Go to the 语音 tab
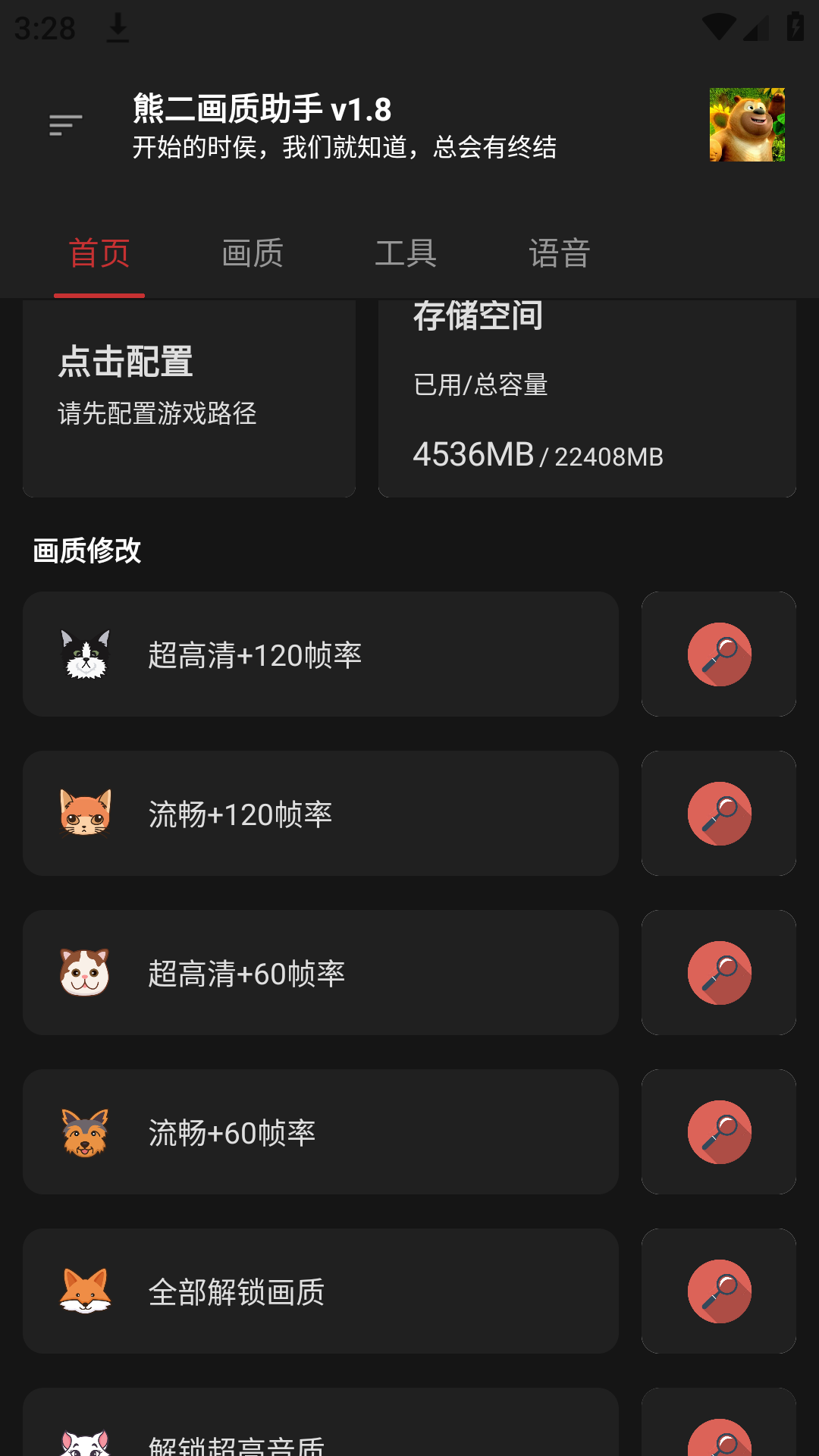 (560, 254)
